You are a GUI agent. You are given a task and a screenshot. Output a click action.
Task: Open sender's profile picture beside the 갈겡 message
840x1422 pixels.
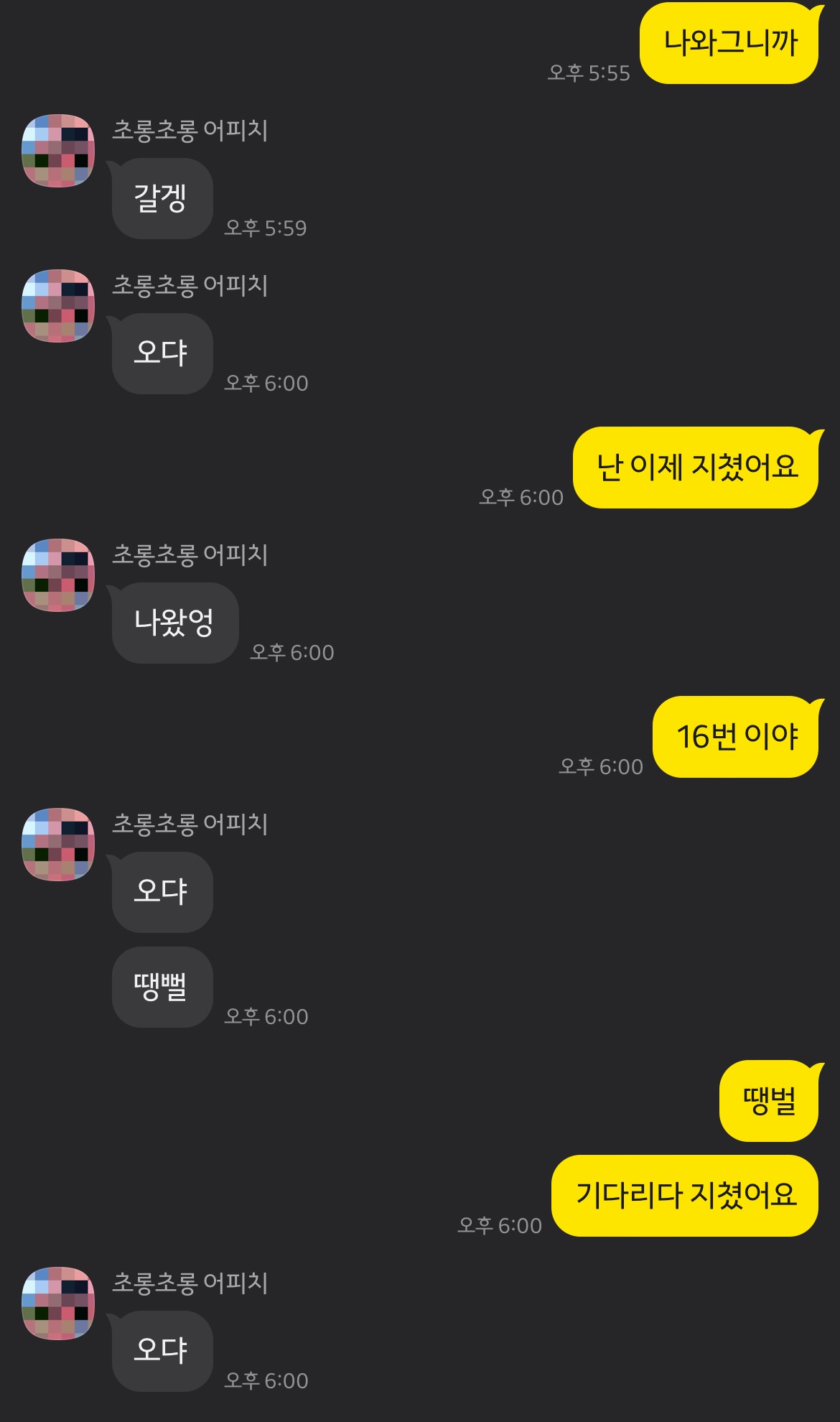click(x=58, y=151)
